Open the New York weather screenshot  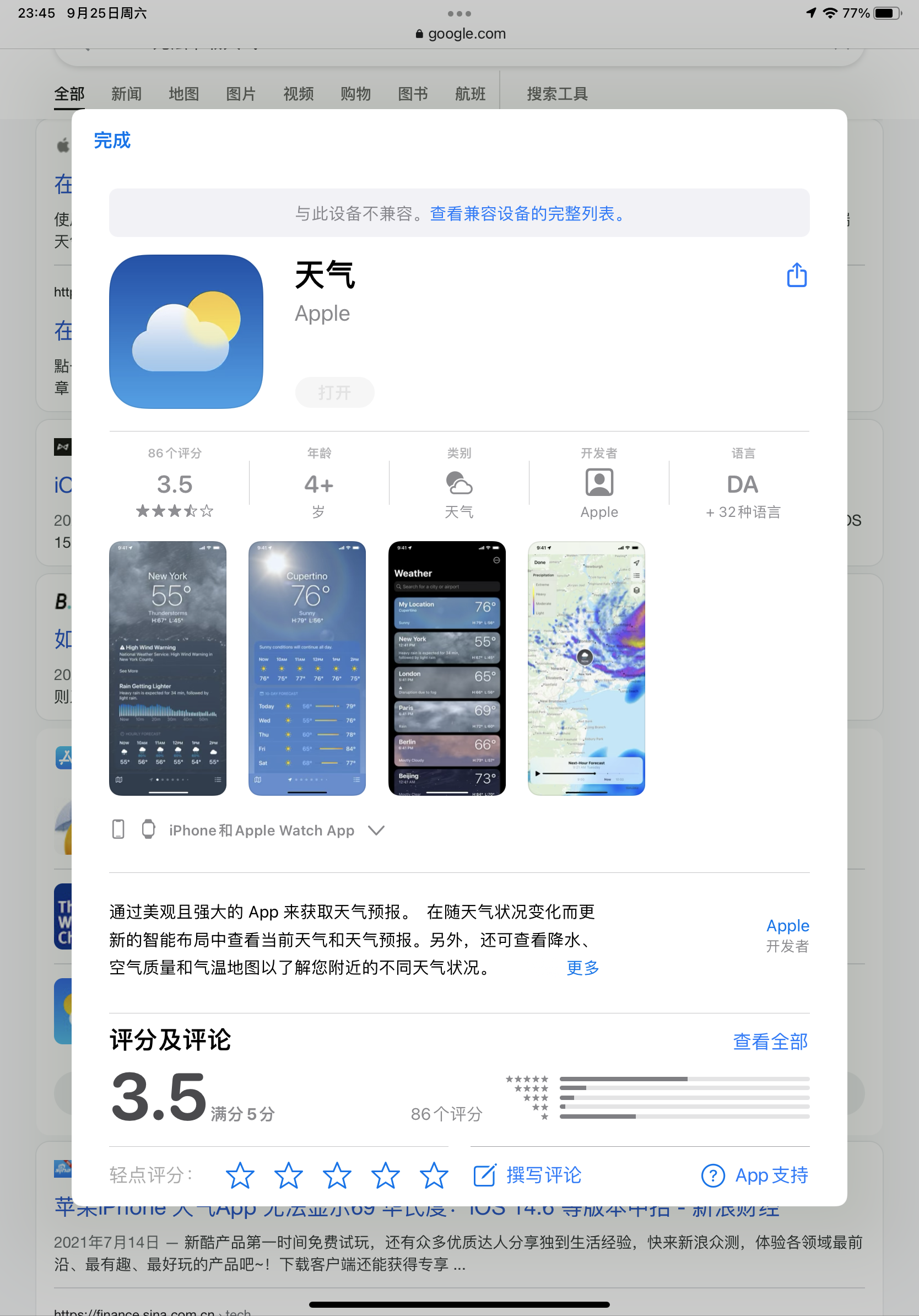point(167,668)
